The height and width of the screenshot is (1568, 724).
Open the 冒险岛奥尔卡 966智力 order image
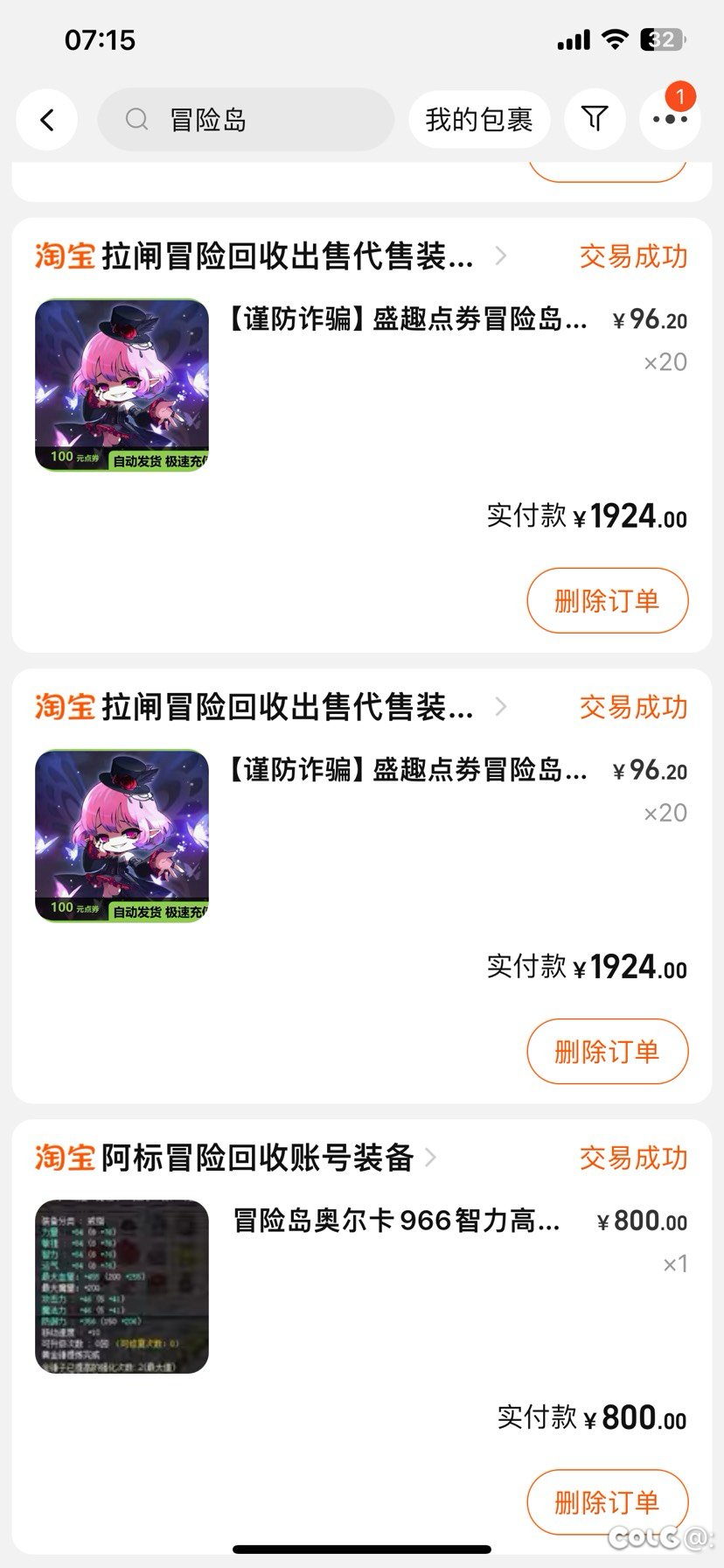tap(122, 1286)
